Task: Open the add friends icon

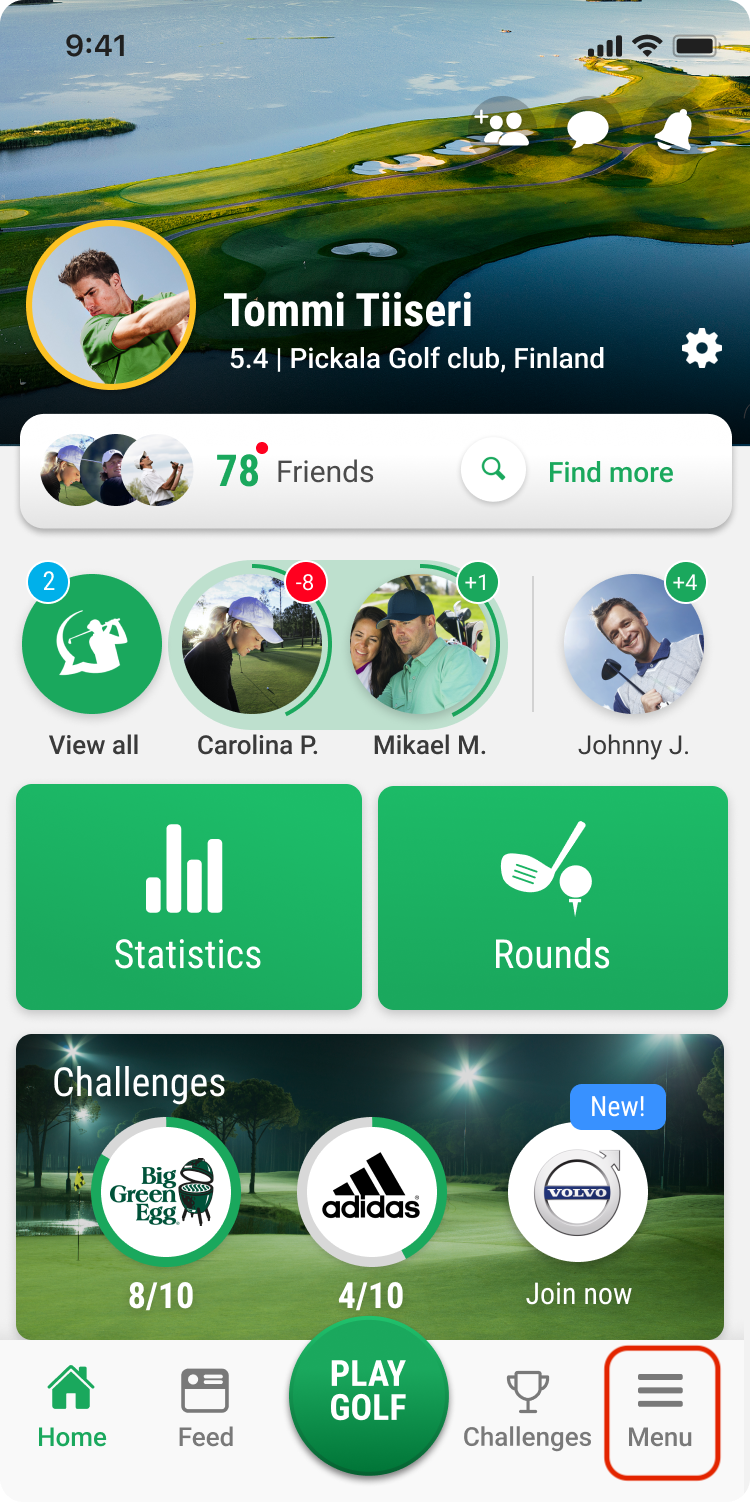Action: [502, 128]
